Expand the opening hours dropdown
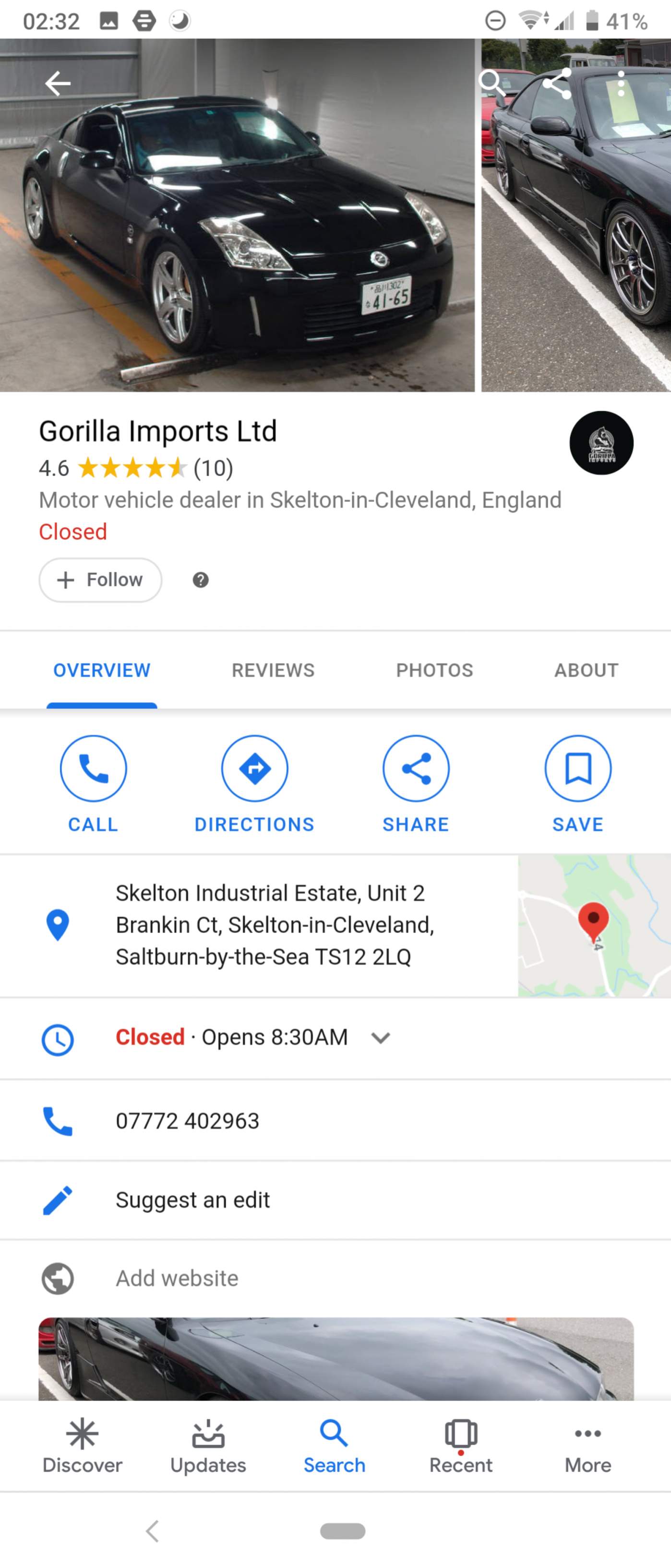 (381, 1038)
